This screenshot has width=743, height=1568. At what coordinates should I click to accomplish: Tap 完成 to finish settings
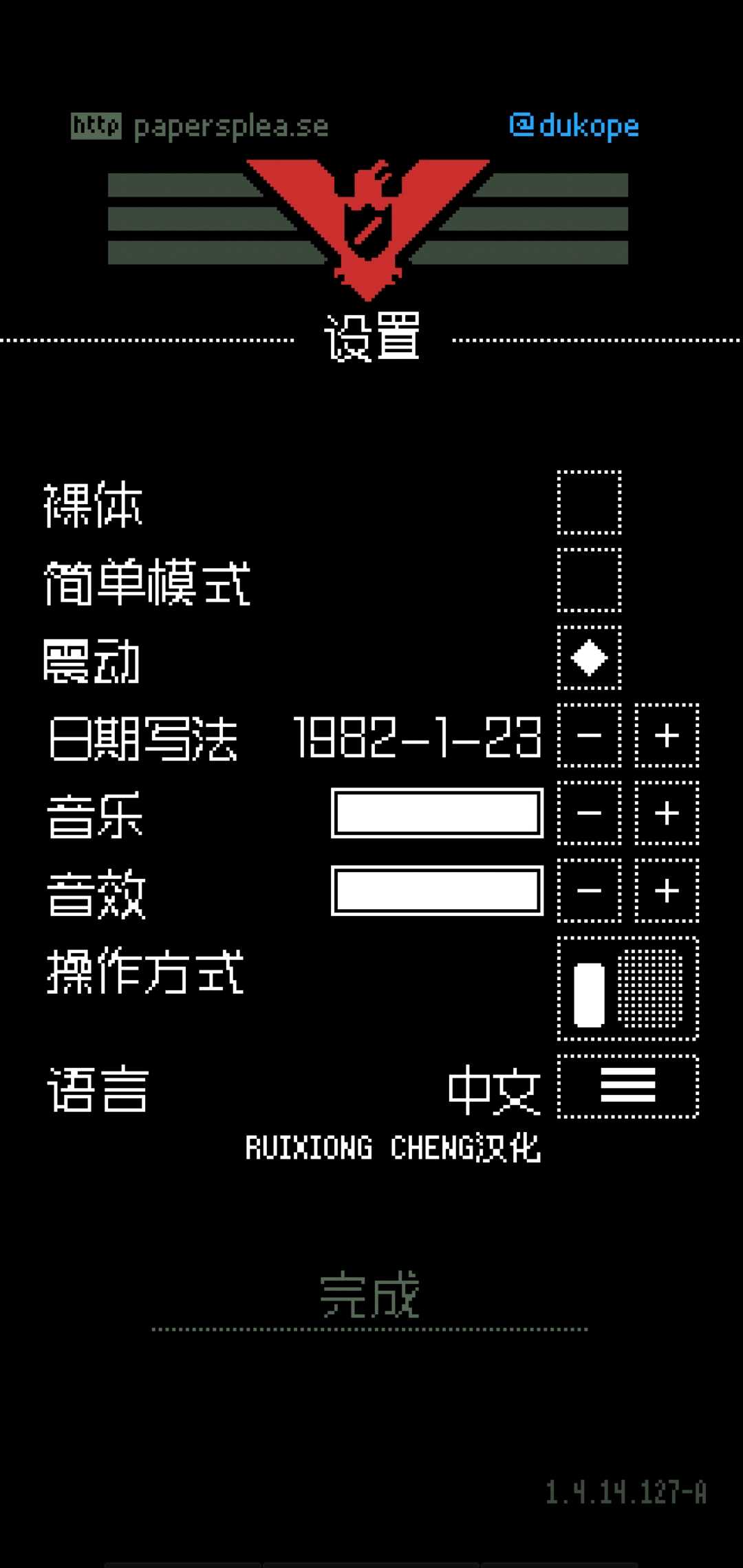click(370, 1296)
